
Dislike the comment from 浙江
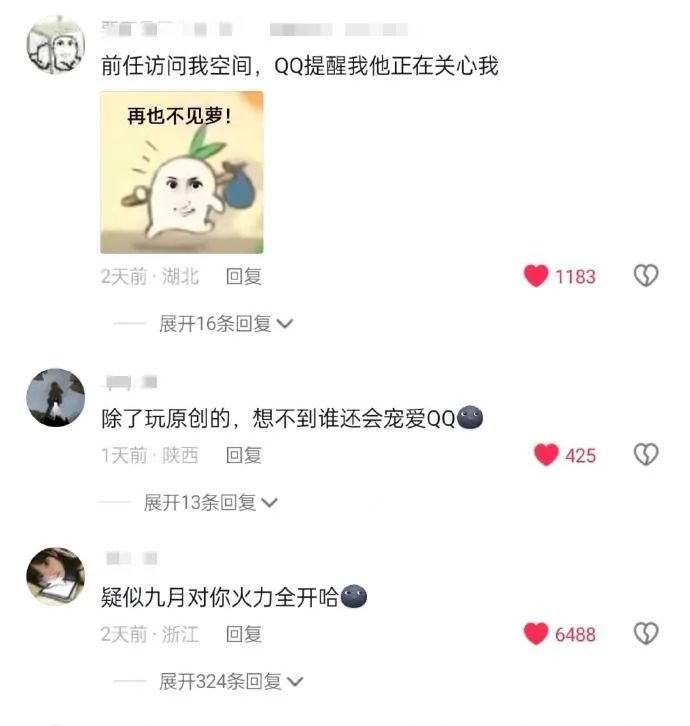(646, 633)
